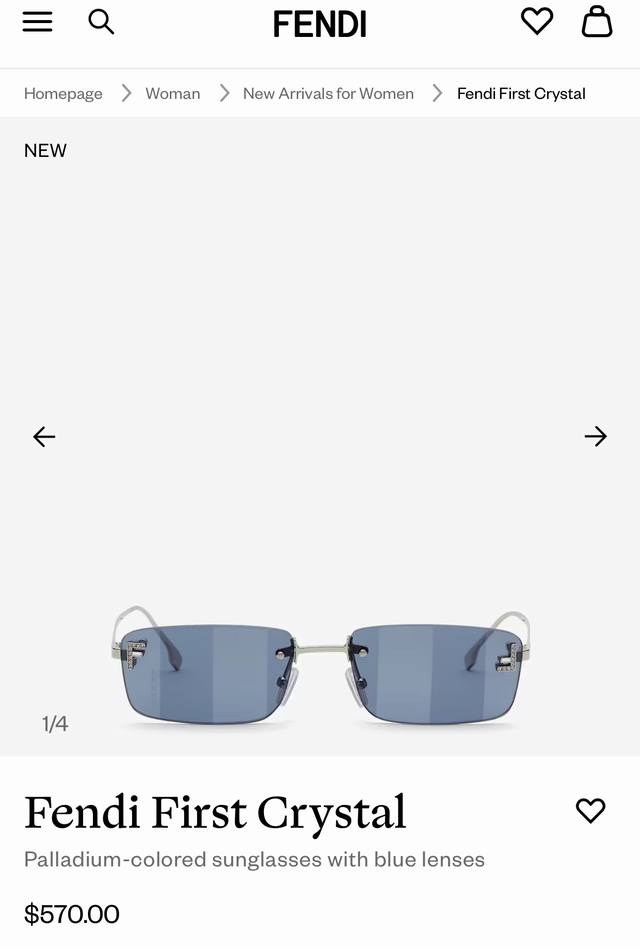
Task: Show next product image
Action: [595, 436]
